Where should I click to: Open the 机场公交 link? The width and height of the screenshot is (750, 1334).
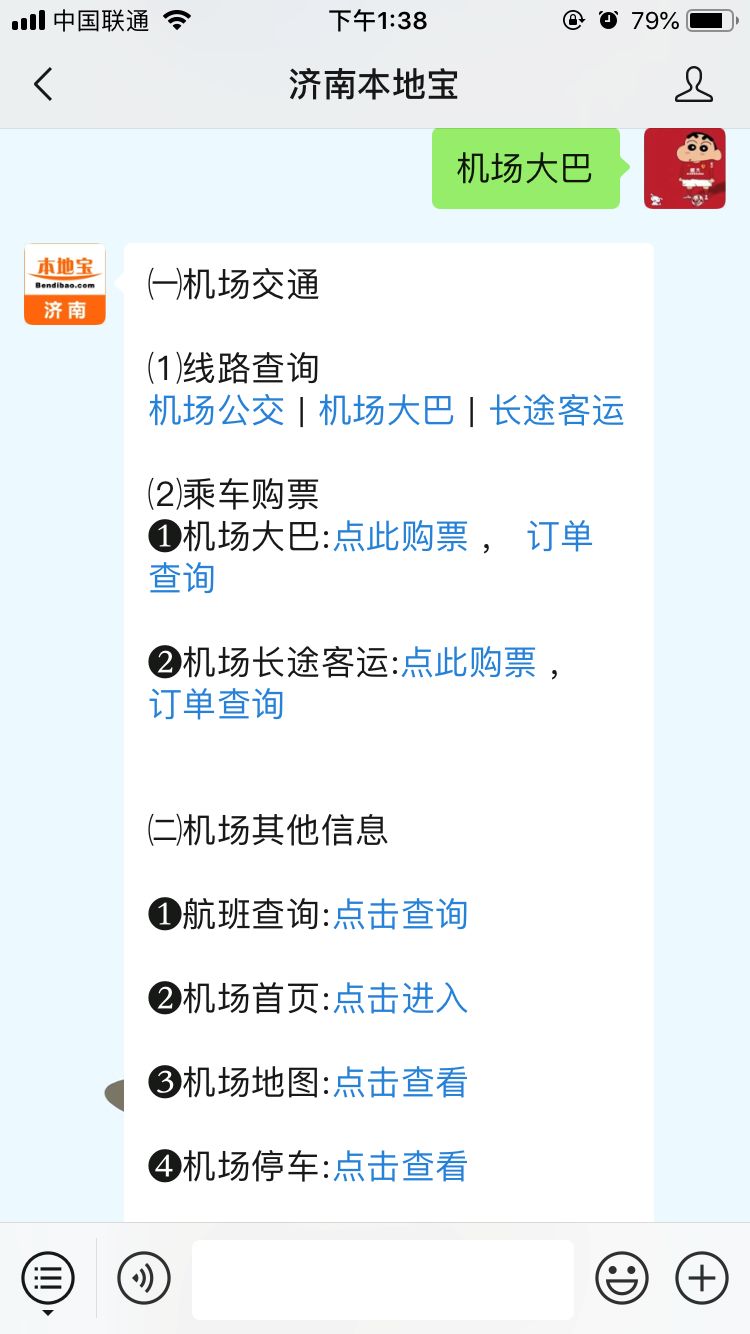[x=216, y=411]
